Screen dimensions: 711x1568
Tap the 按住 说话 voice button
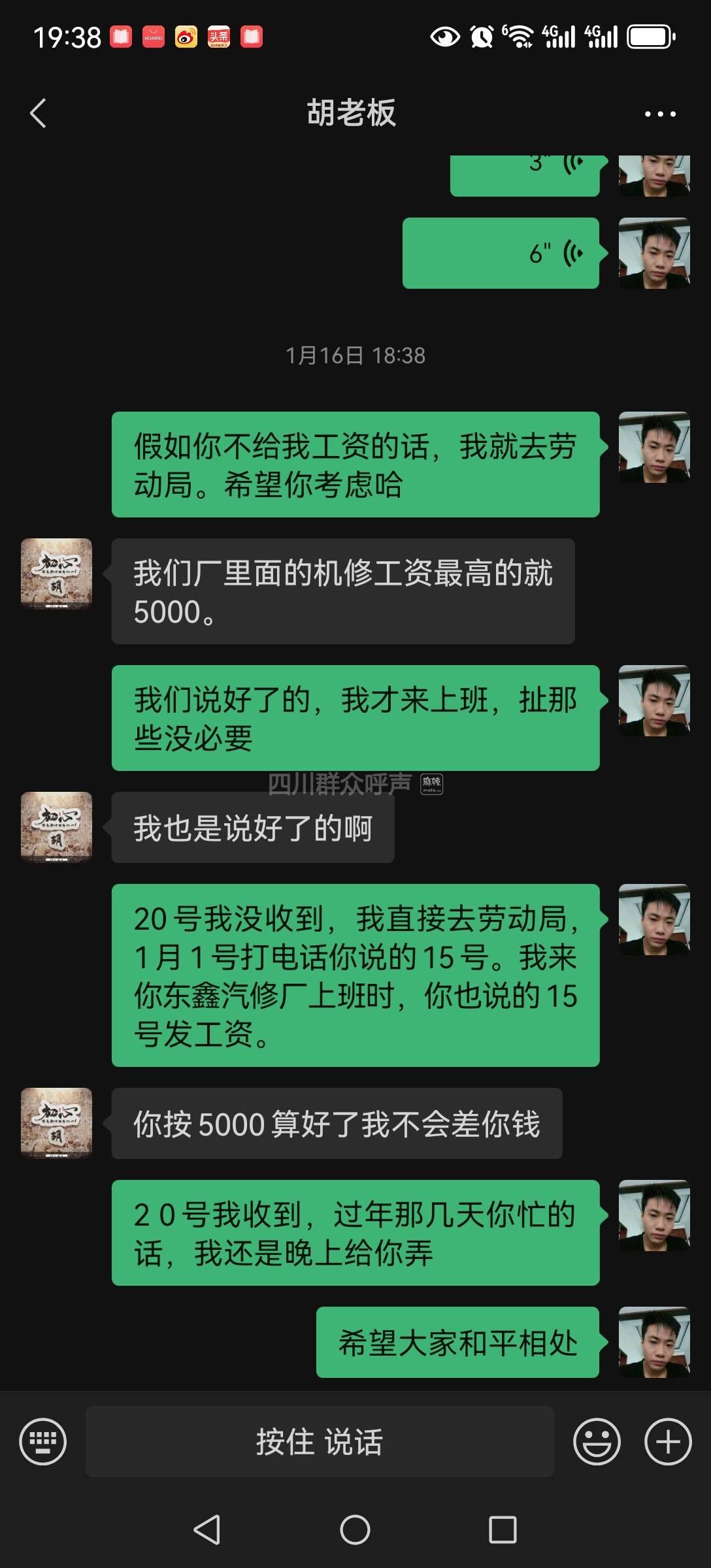point(320,1441)
